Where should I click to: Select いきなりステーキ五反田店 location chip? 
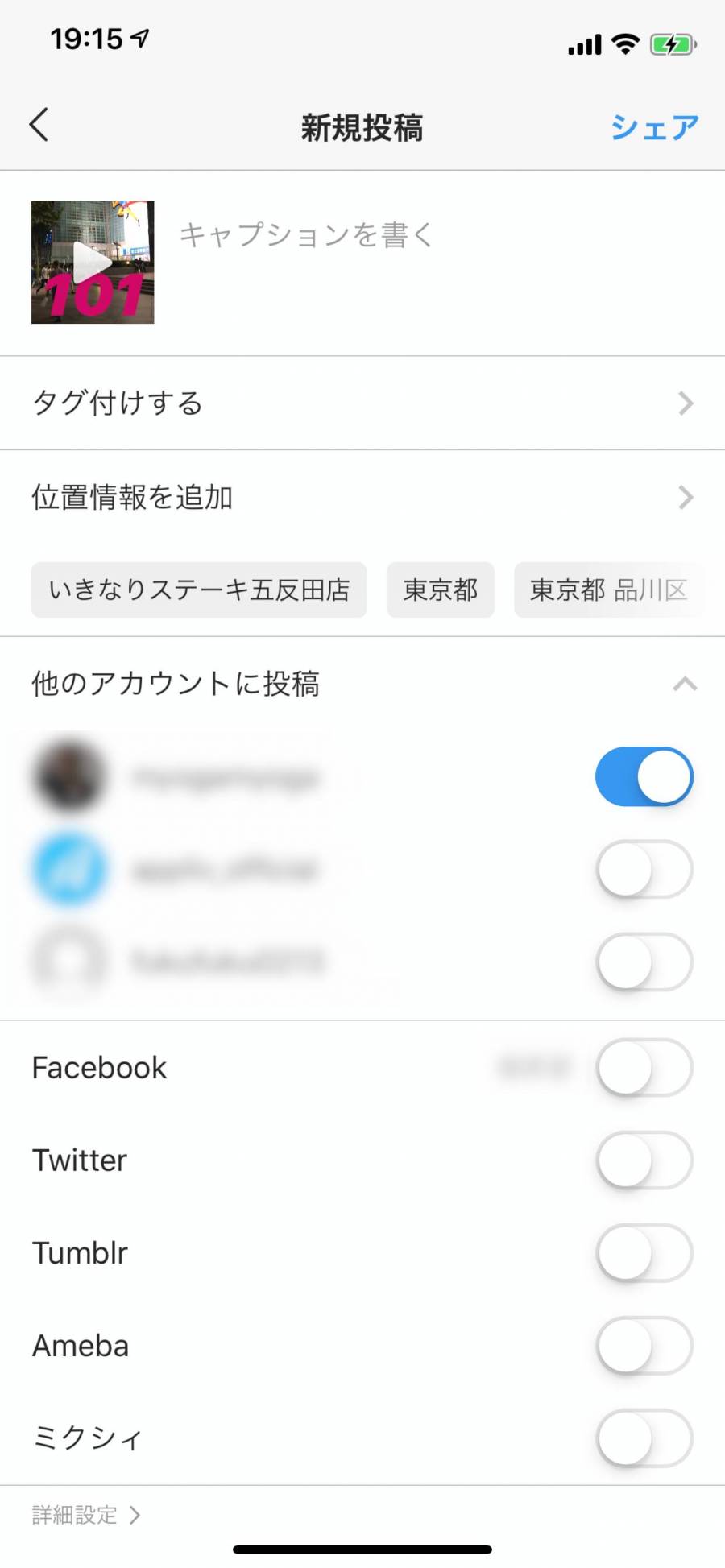coord(199,590)
